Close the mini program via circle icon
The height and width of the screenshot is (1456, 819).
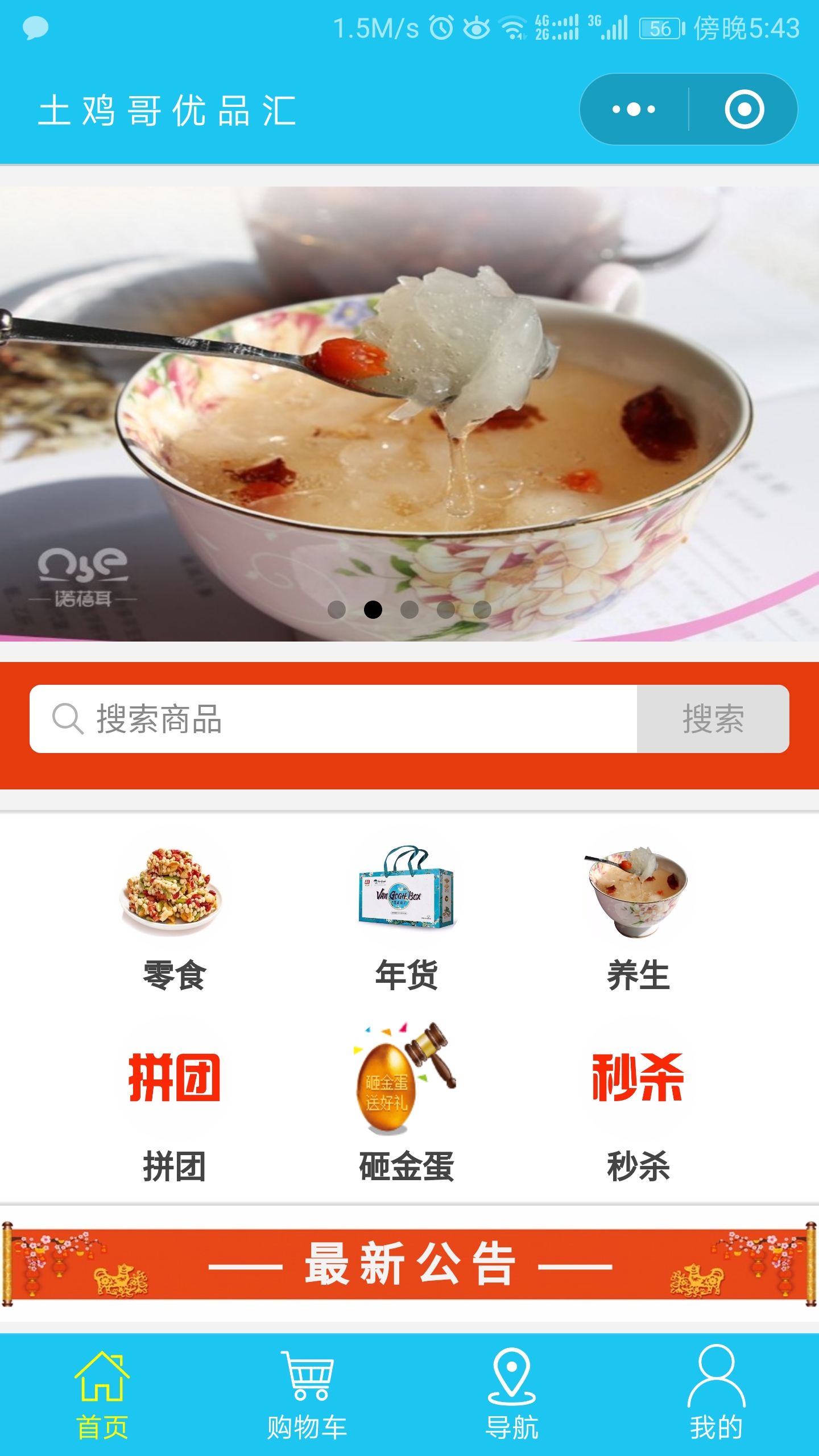[744, 109]
